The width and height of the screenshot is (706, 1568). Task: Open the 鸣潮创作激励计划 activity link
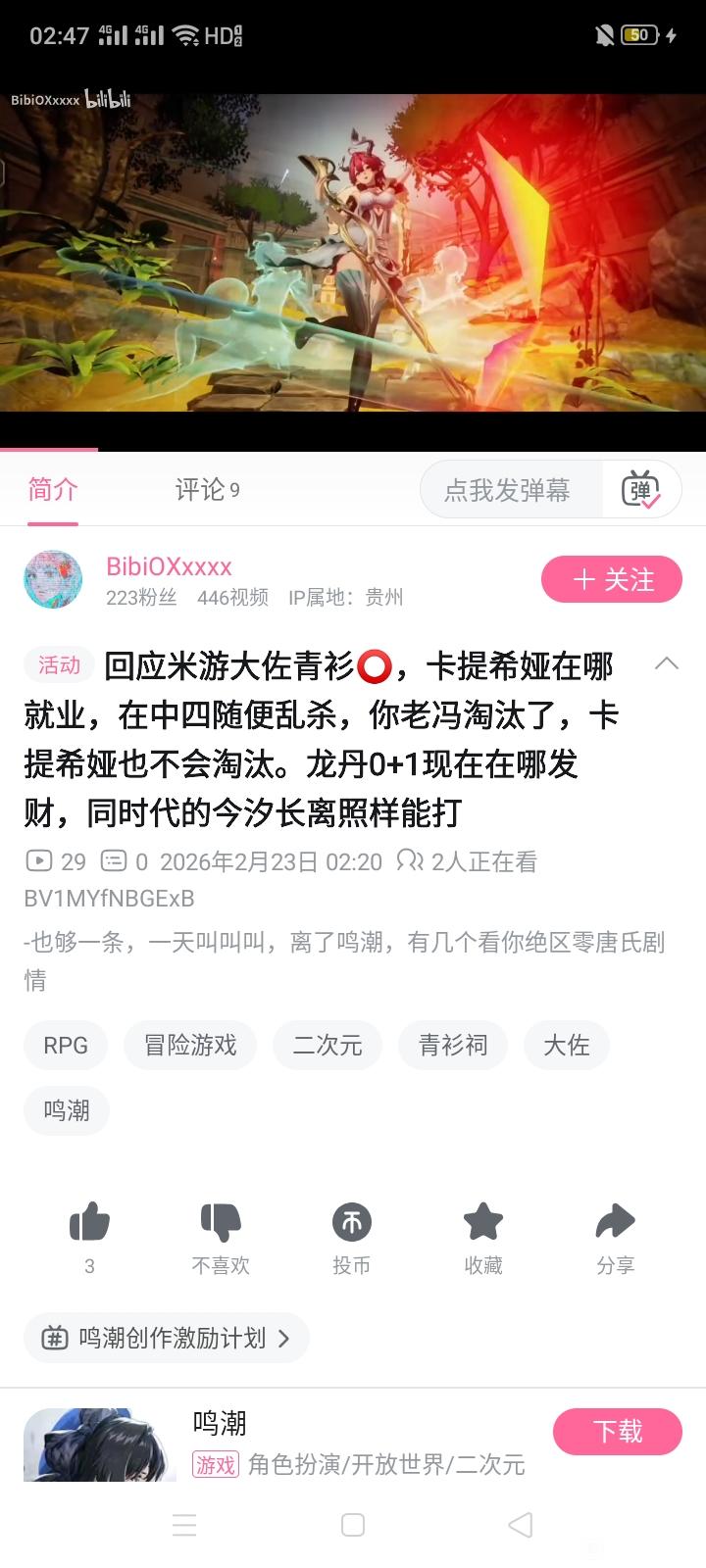tap(167, 1338)
